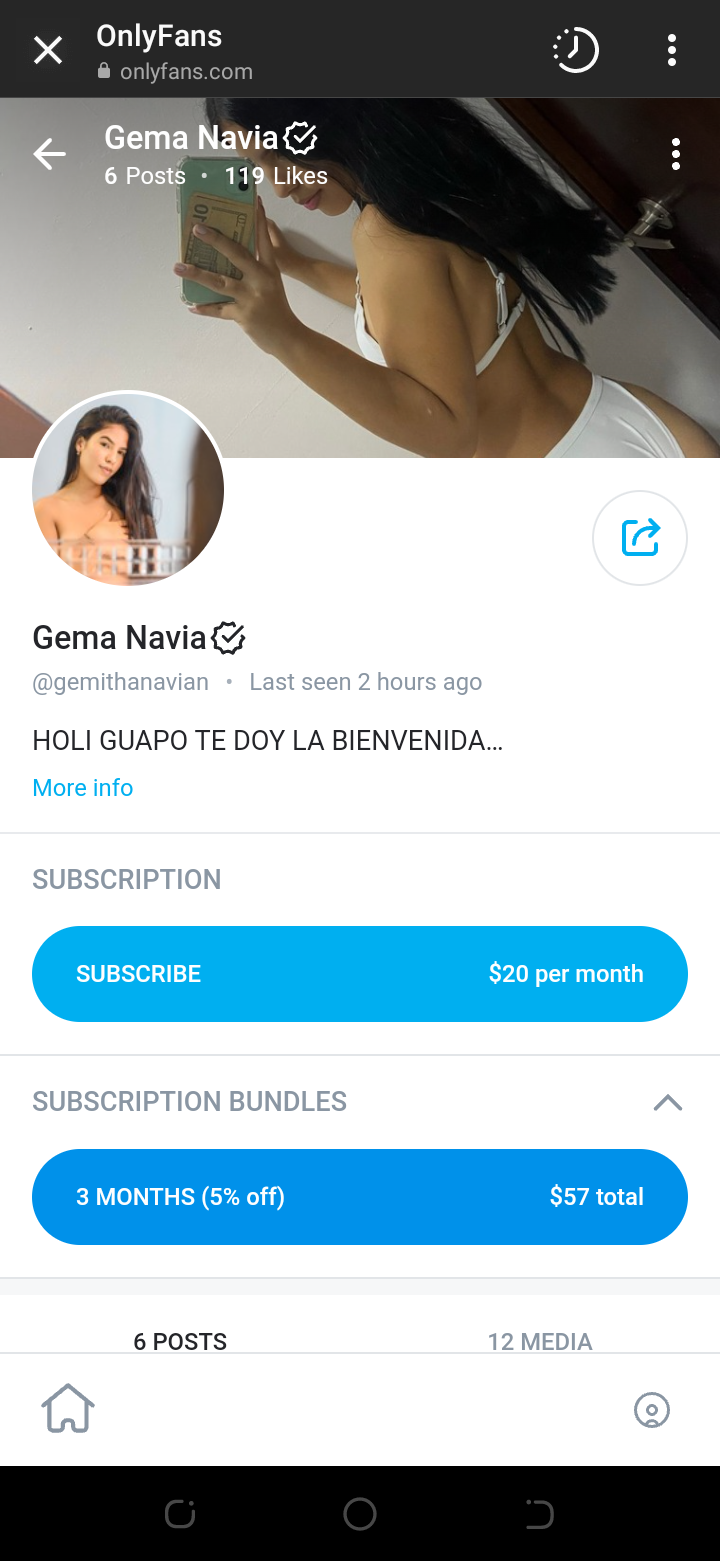Go to the home feed
Viewport: 720px width, 1561px height.
tap(68, 1409)
